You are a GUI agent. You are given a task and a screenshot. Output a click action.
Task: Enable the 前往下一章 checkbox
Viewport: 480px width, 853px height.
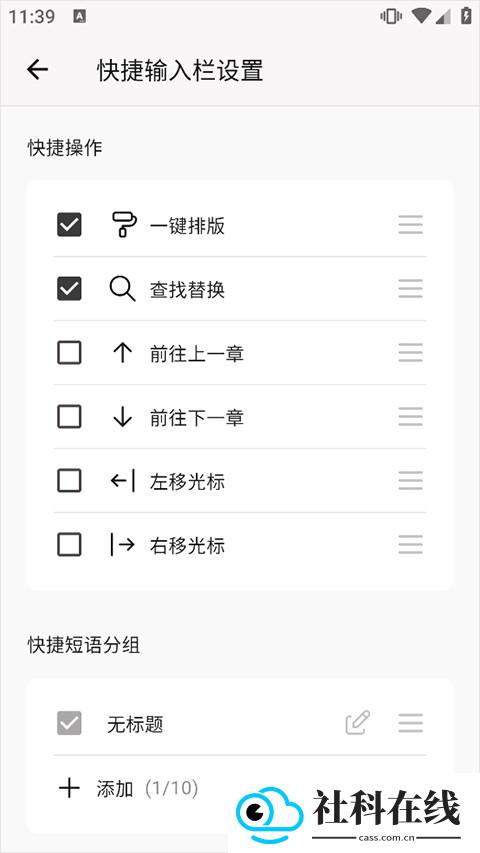pyautogui.click(x=69, y=417)
